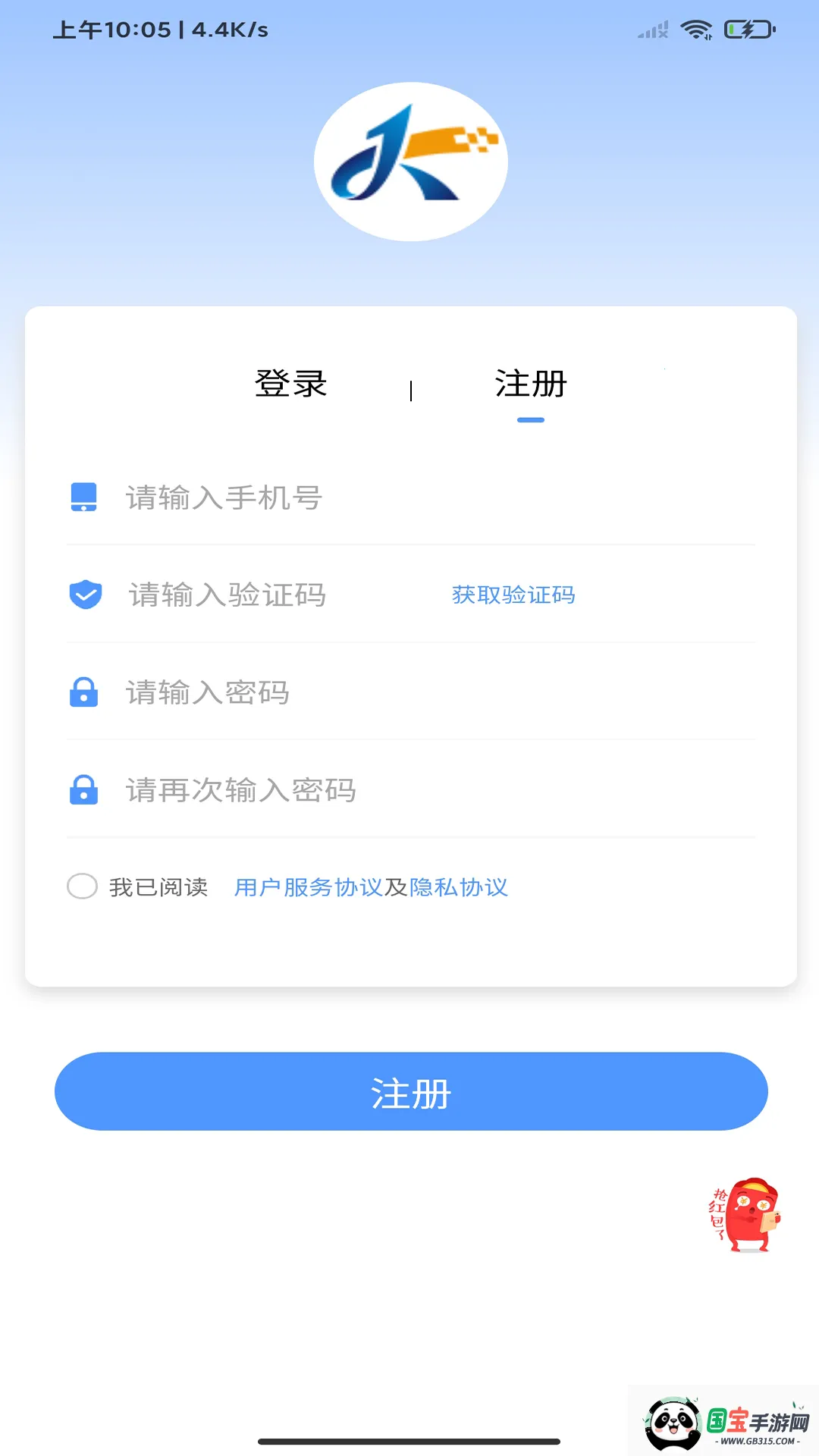819x1456 pixels.
Task: Tap the app logo at the top
Action: (410, 161)
